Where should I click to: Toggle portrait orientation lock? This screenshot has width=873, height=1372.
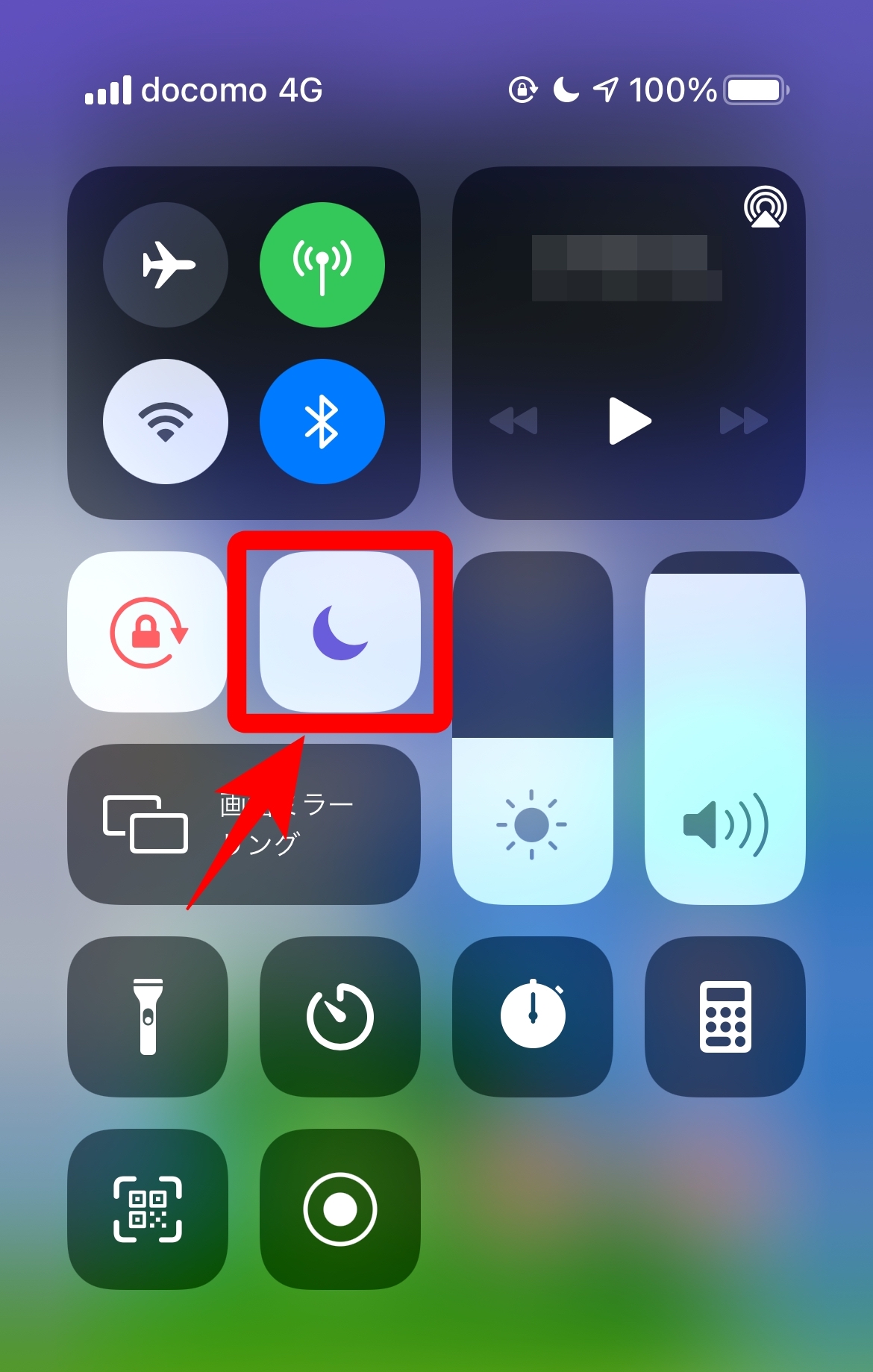tap(148, 632)
